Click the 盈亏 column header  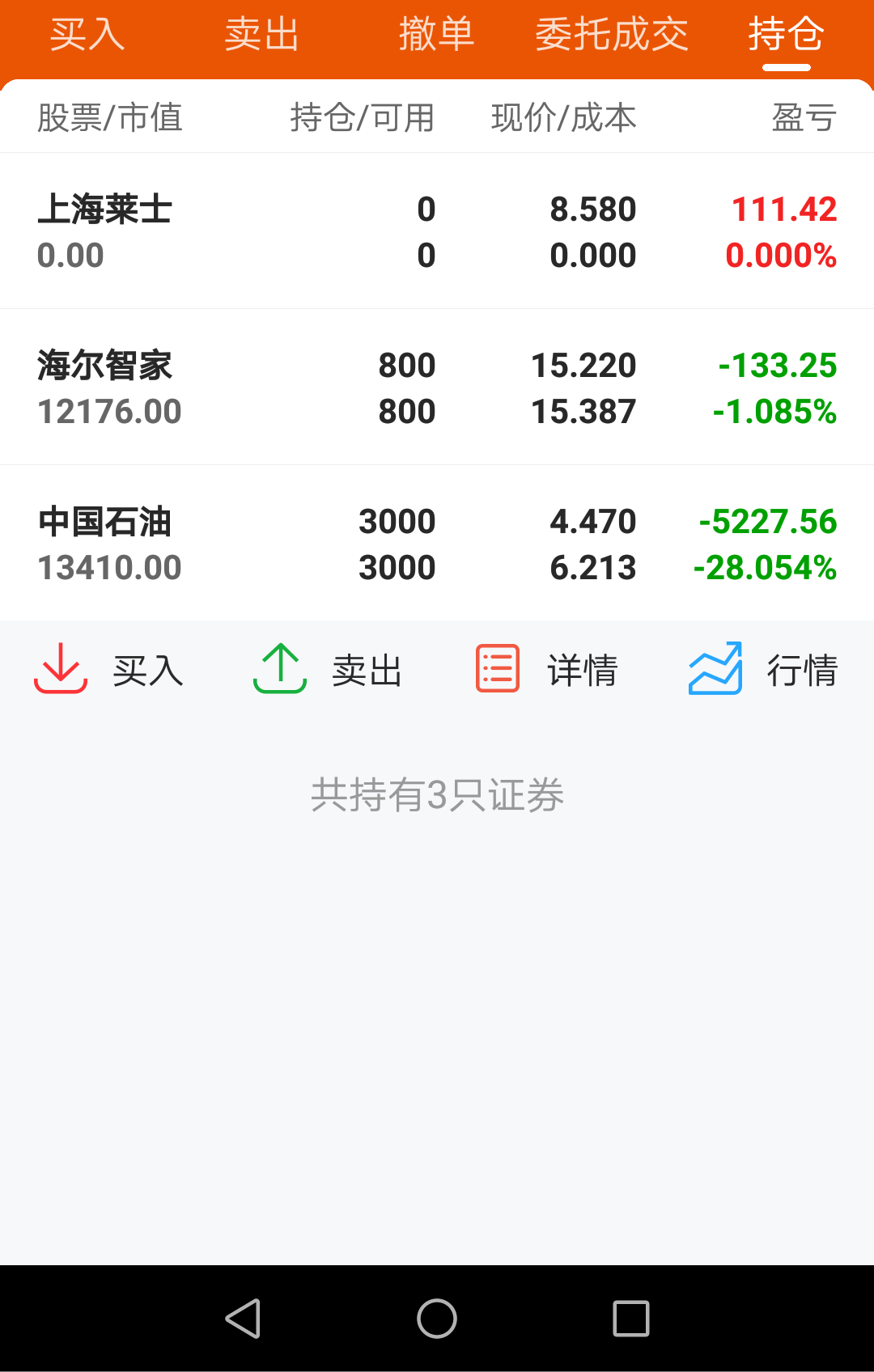pos(804,117)
